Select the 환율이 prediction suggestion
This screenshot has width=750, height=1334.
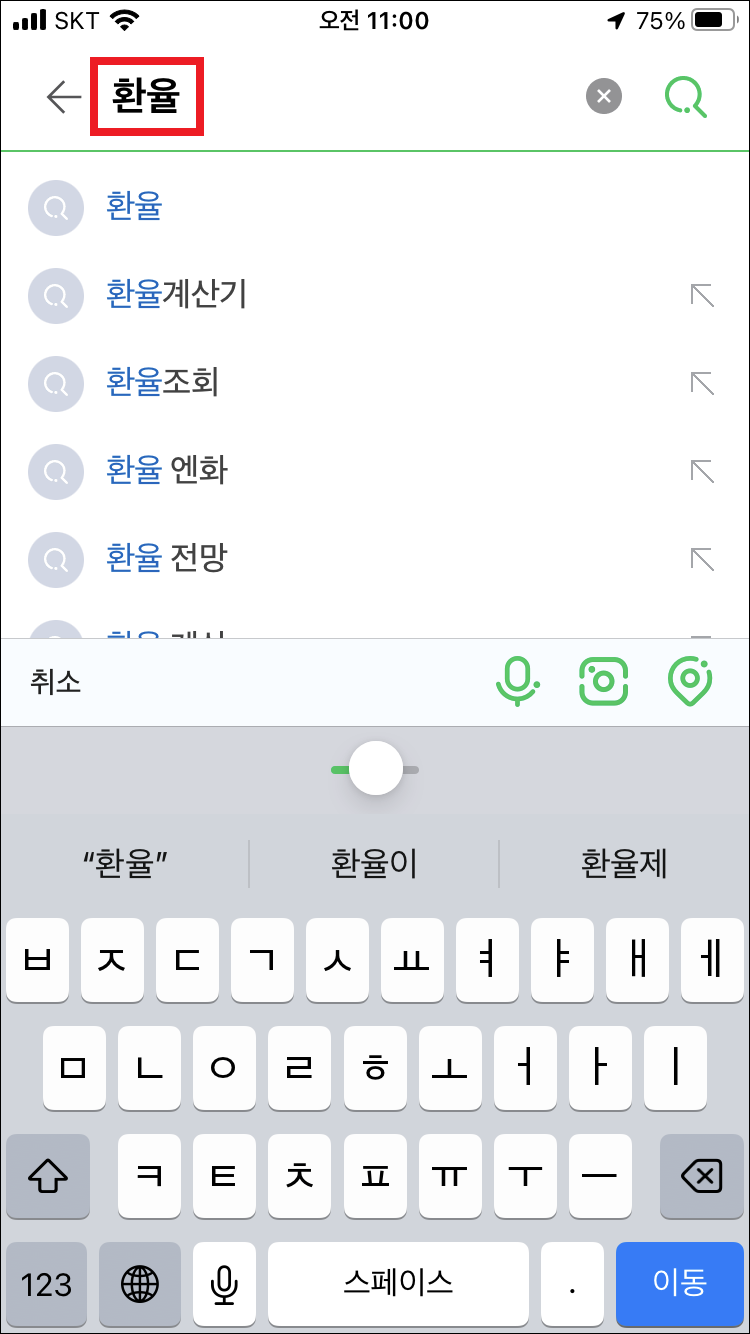point(374,862)
